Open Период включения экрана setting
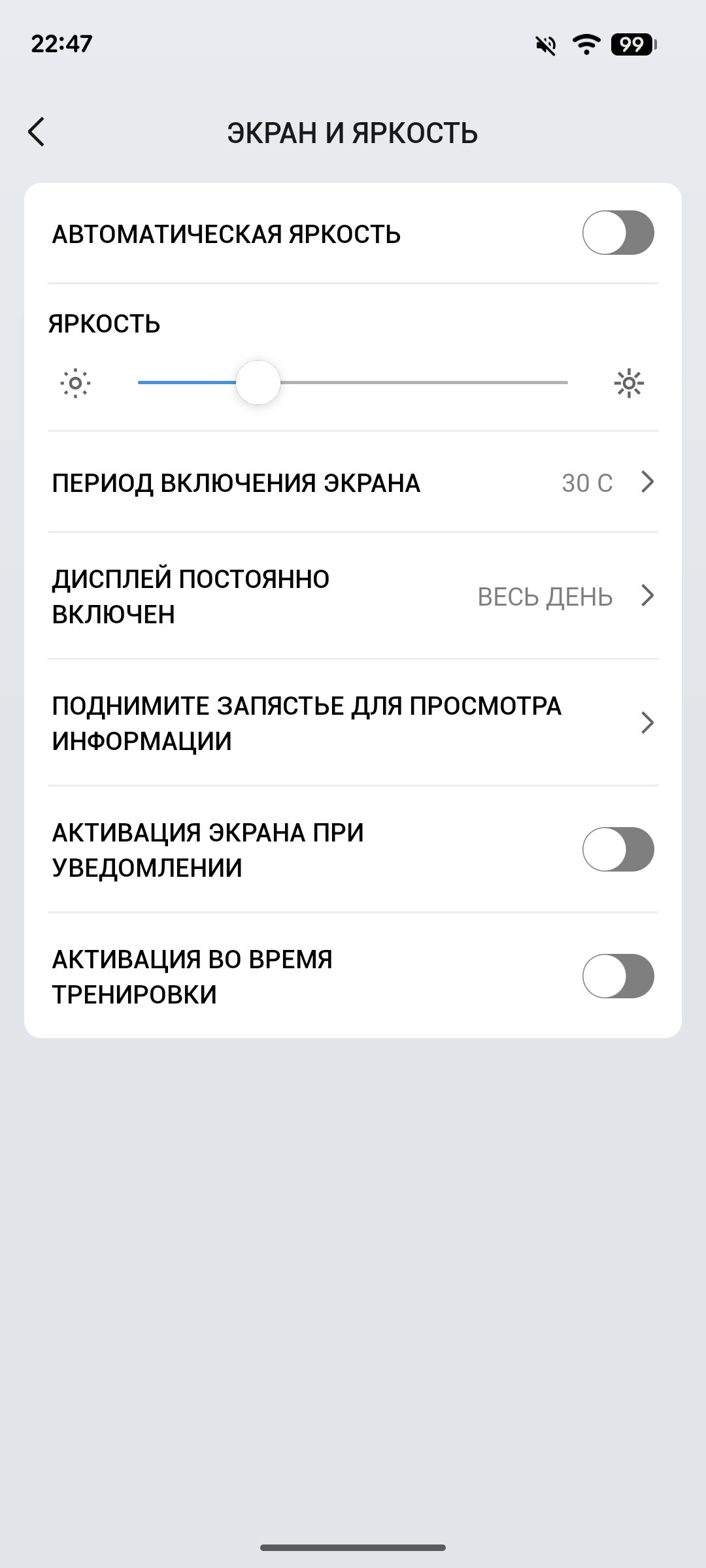Screen dimensions: 706x1568 353,483
